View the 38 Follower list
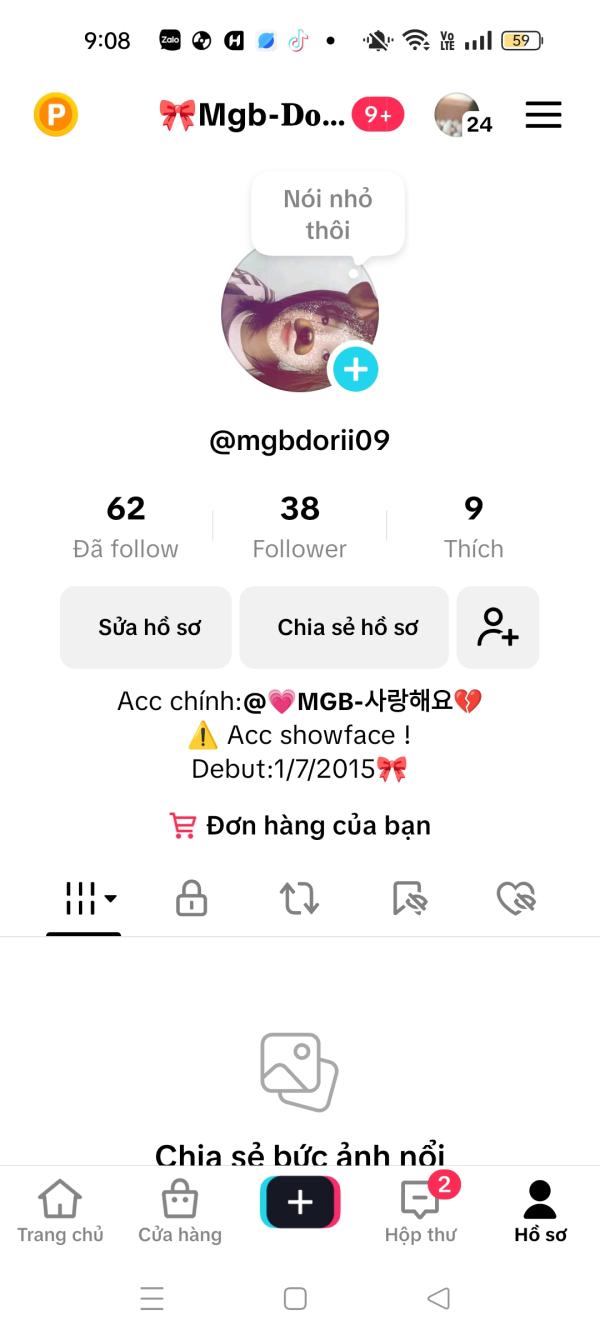Image resolution: width=600 pixels, height=1340 pixels. point(299,526)
